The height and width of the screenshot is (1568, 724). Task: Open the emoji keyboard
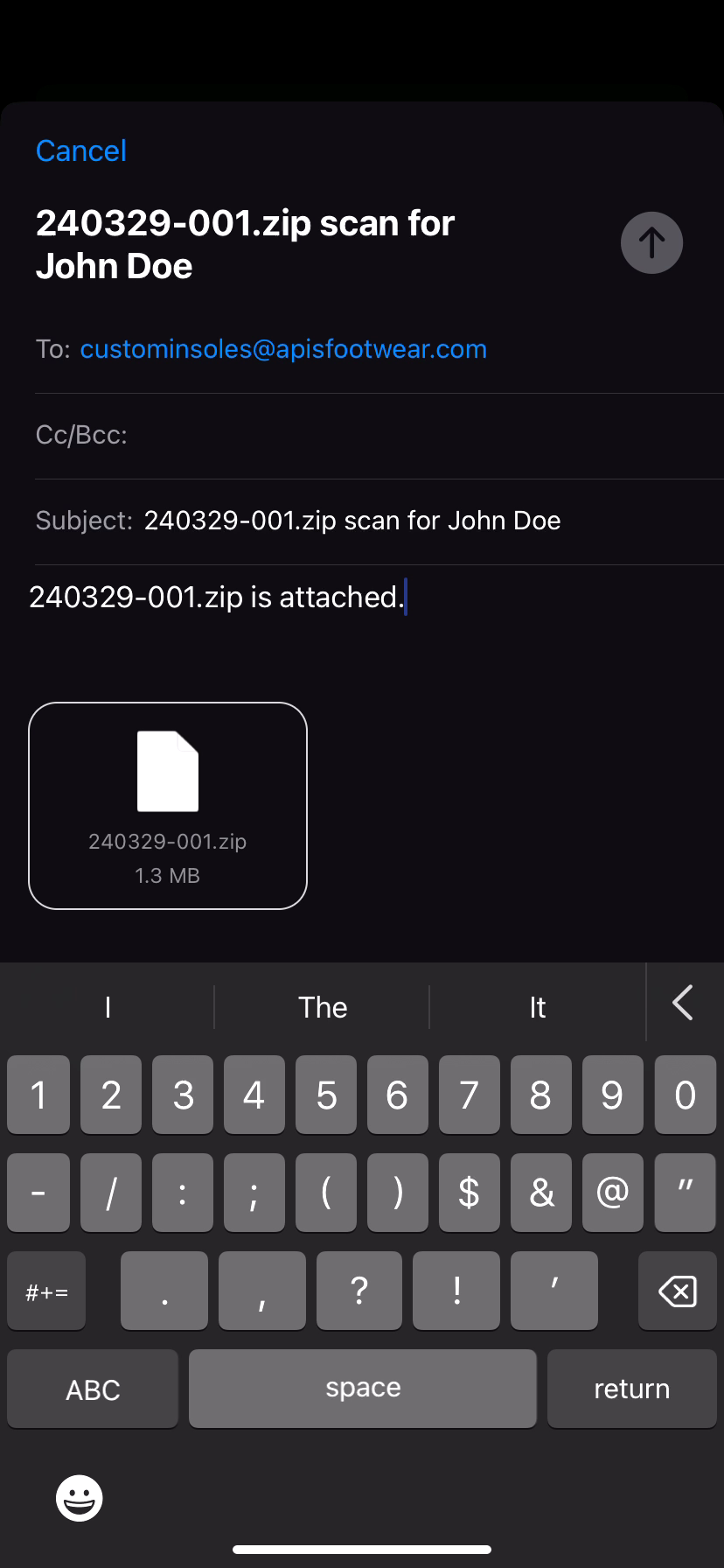point(80,1498)
